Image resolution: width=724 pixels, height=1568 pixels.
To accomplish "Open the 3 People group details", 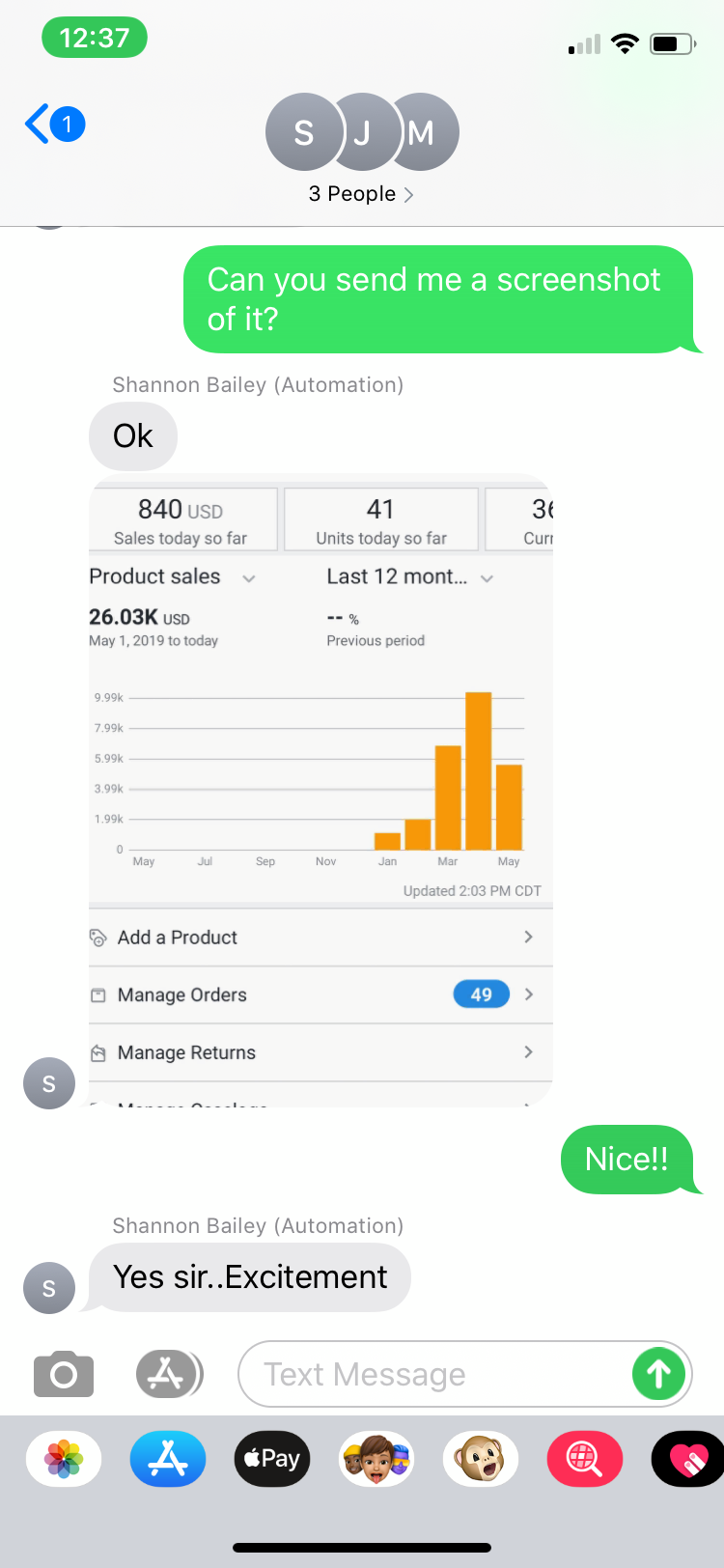I will tap(361, 194).
